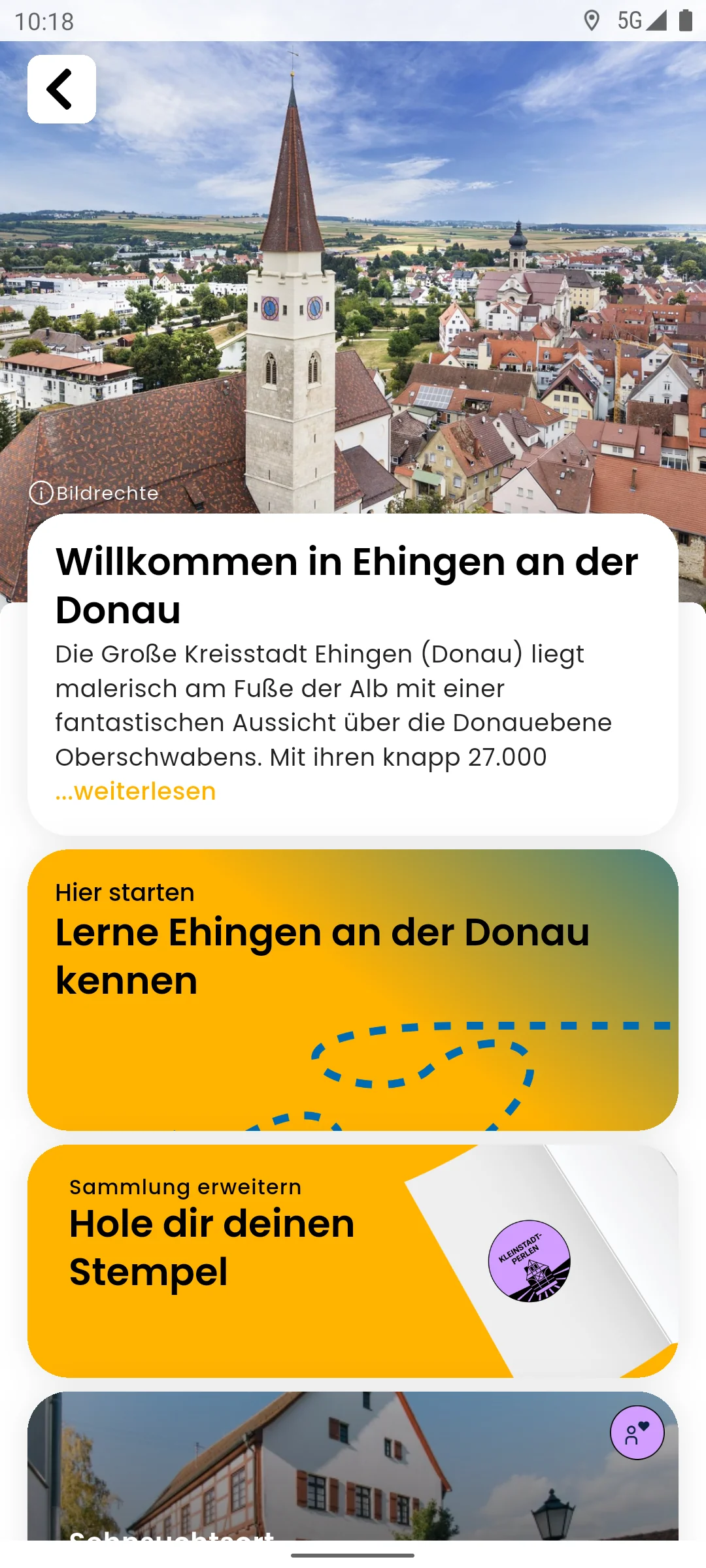Screen dimensions: 706x1568
Task: Open the Lerne Ehingen an der Donau card
Action: pyautogui.click(x=353, y=980)
